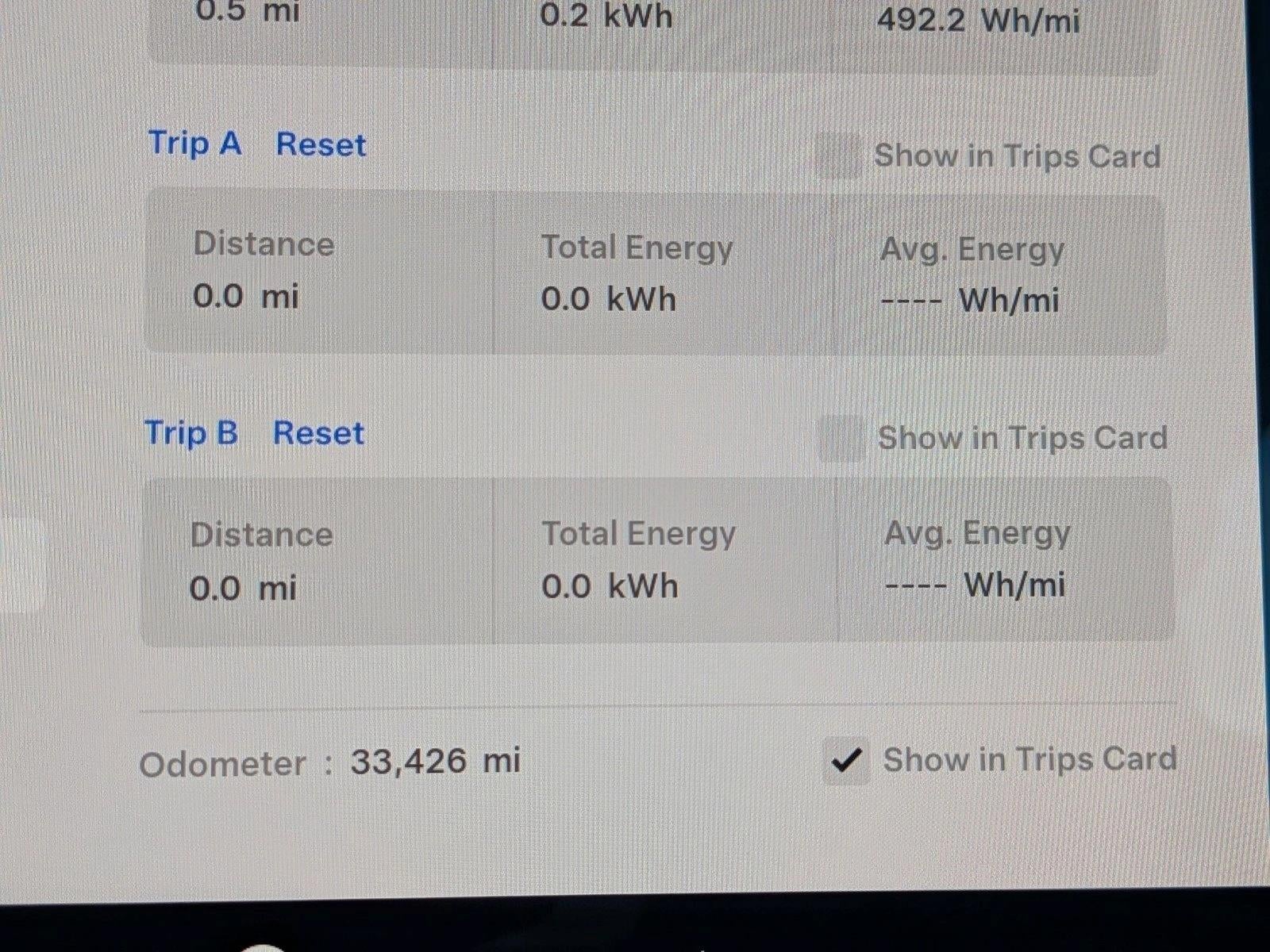This screenshot has height=952, width=1270.
Task: Enable Show in Trips Card for Trip A
Action: [839, 155]
